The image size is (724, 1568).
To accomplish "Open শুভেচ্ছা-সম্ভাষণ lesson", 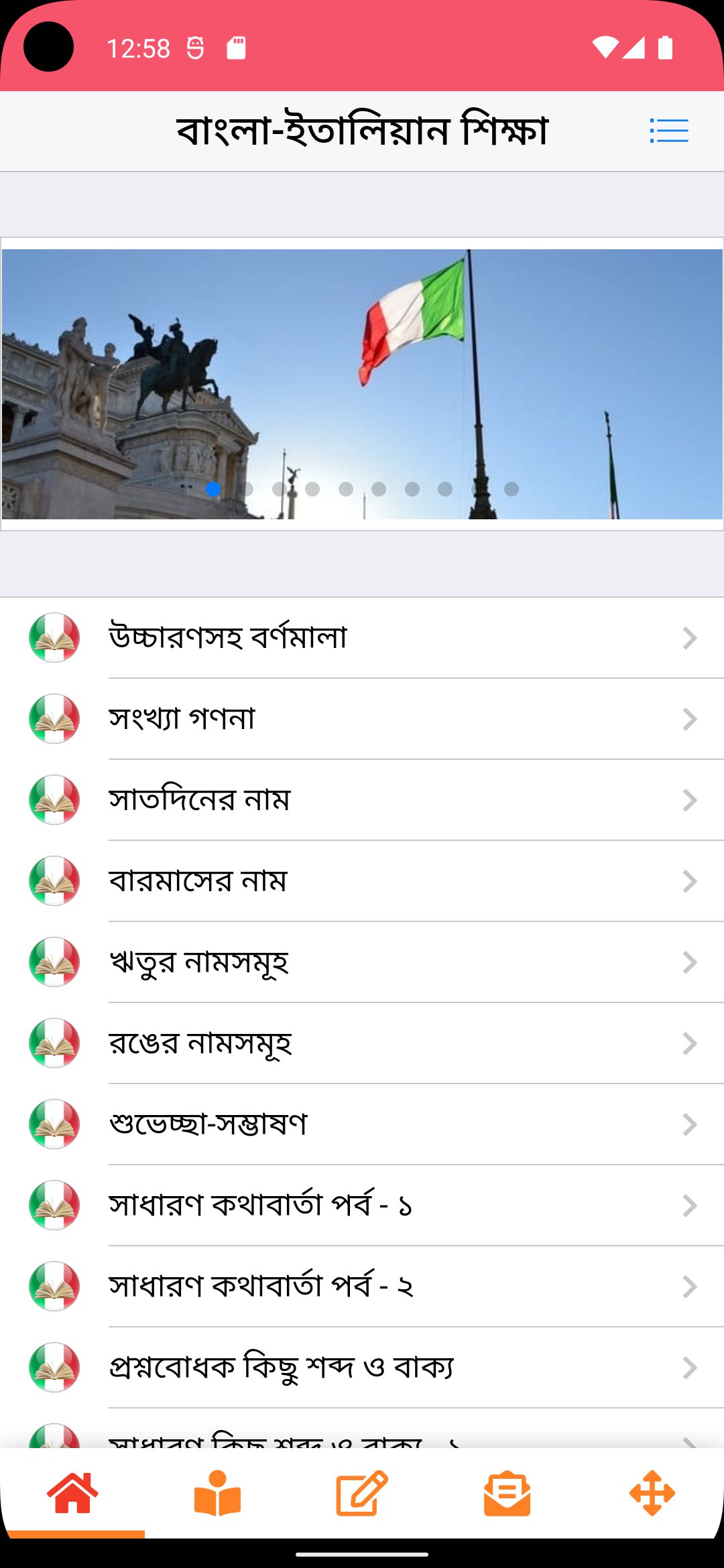I will point(362,1124).
